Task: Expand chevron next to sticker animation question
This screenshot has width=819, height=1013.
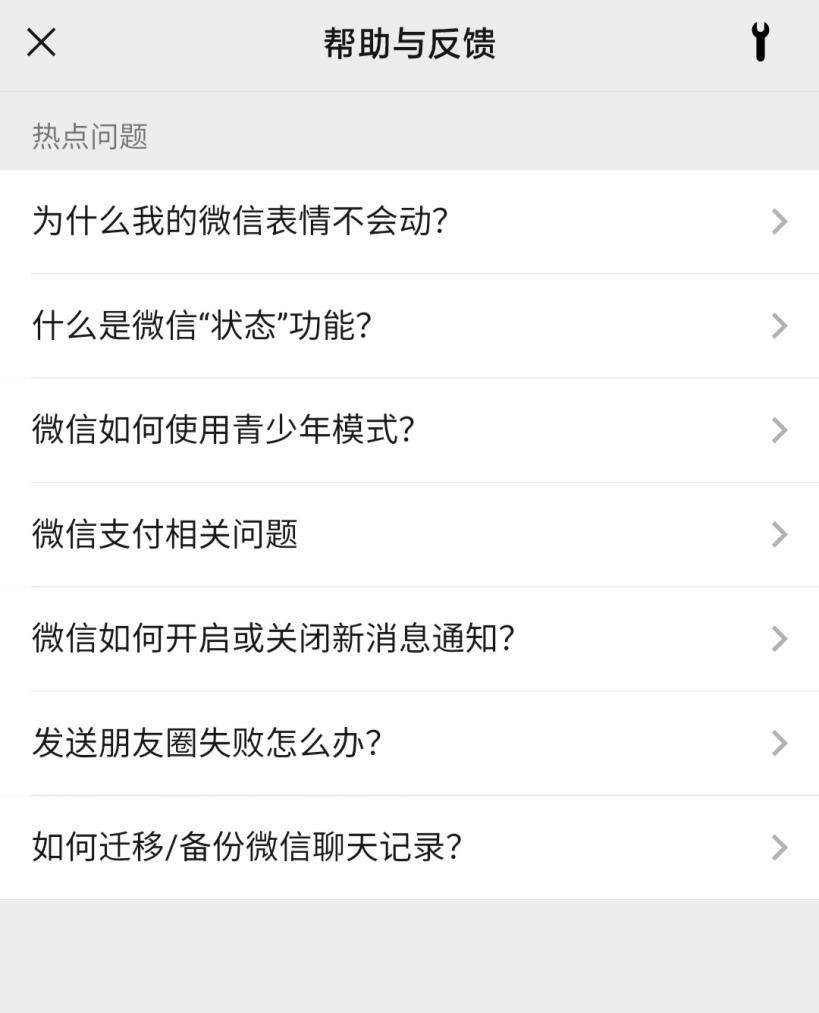Action: tap(779, 221)
